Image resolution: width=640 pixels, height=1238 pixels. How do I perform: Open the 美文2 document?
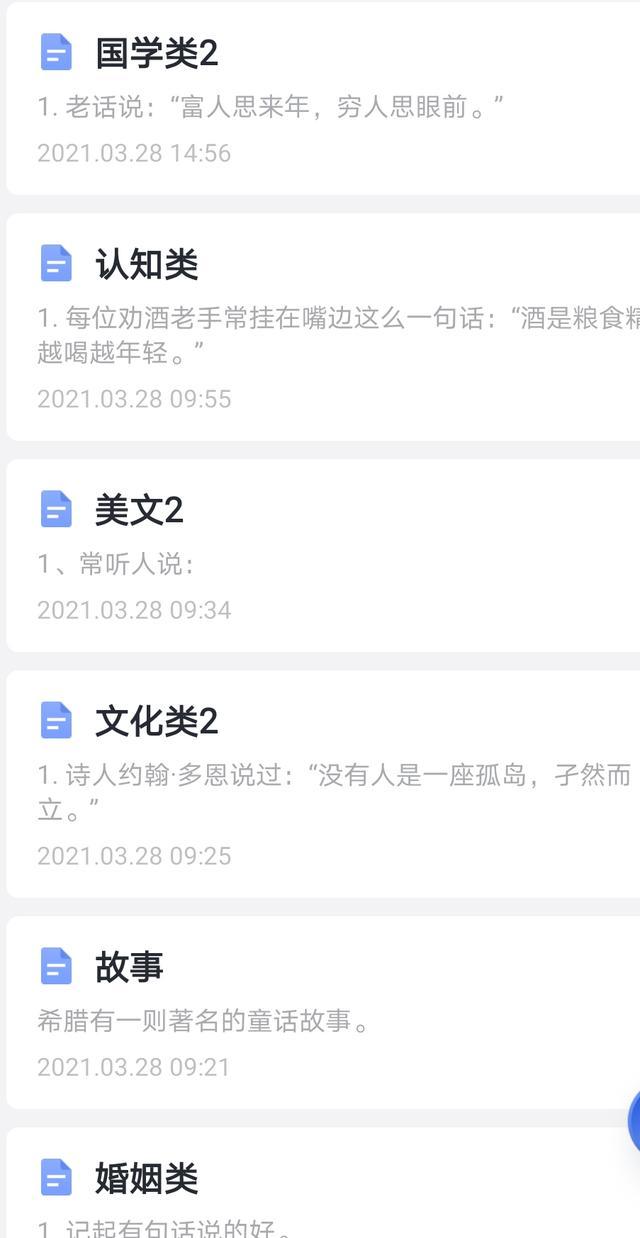[x=300, y=556]
